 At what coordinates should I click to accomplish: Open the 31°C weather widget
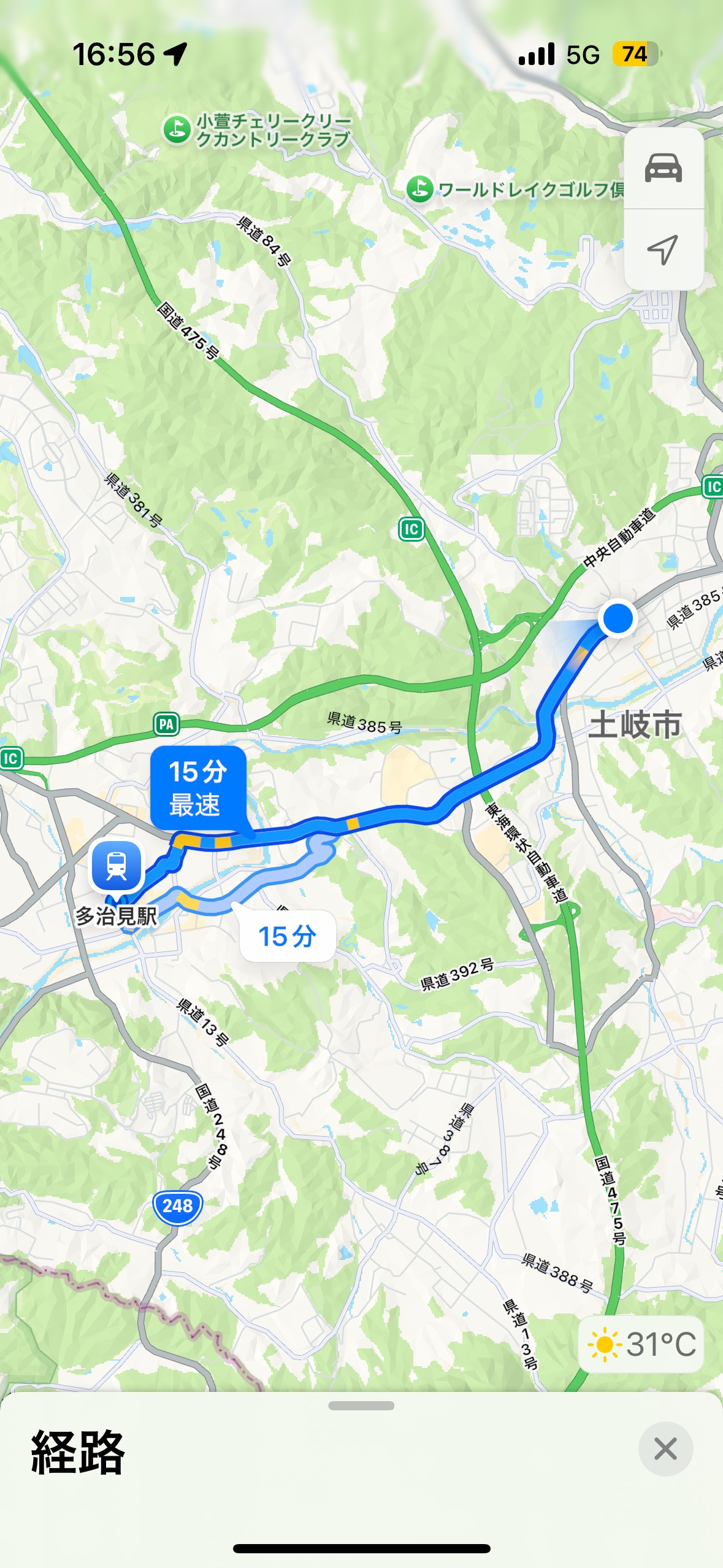641,1345
